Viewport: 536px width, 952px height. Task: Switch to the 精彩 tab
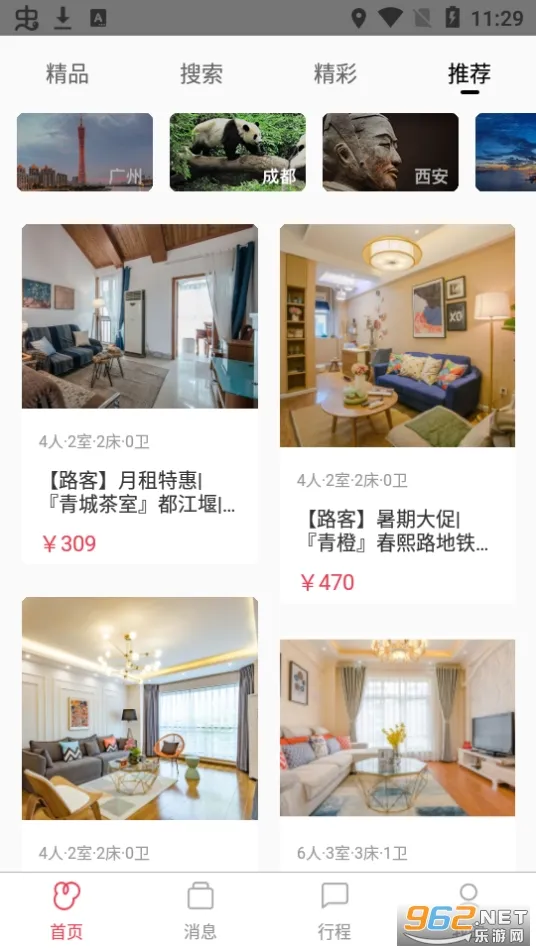tap(335, 73)
